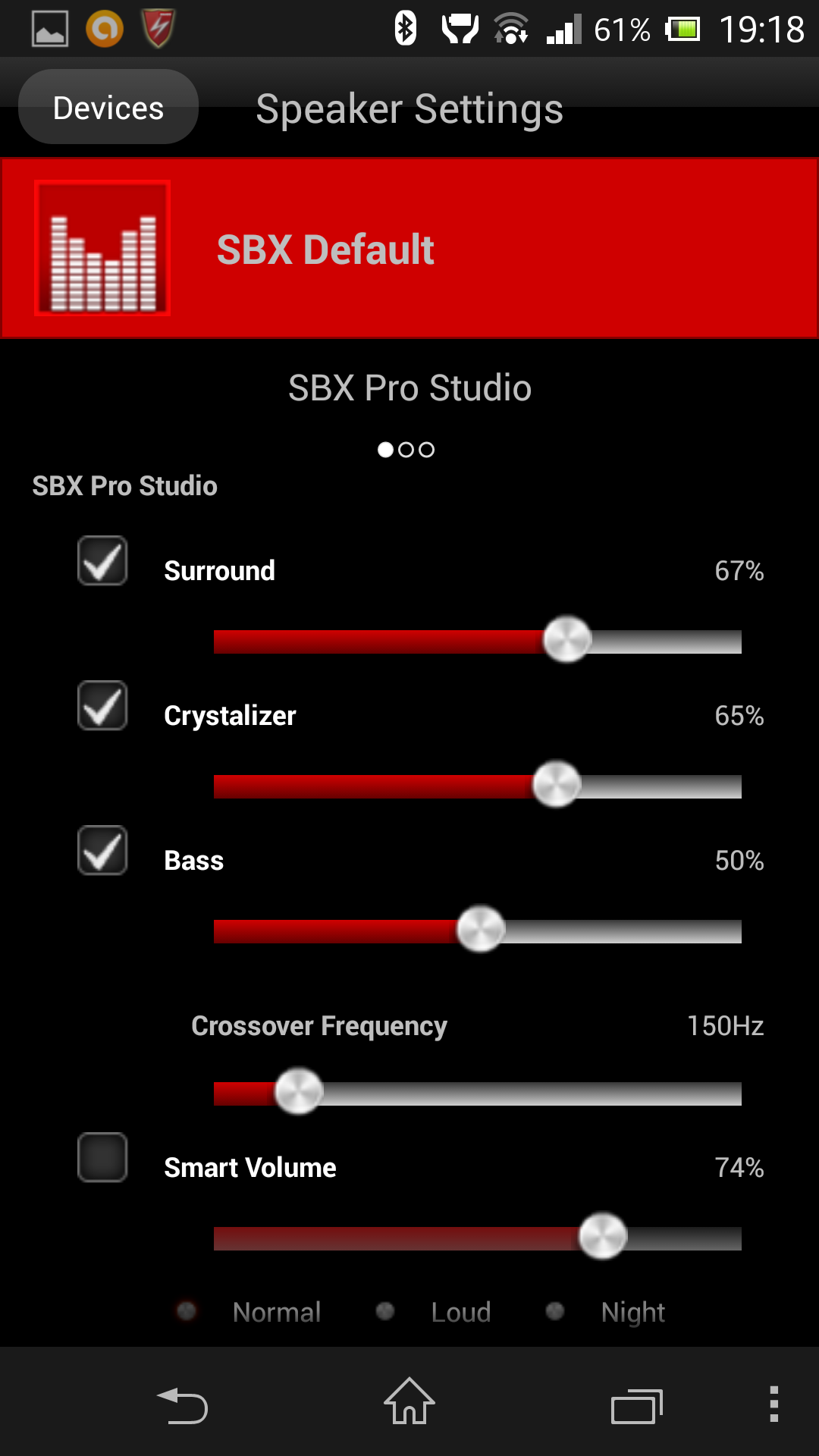Pick the Night volume mode
The width and height of the screenshot is (819, 1456).
pyautogui.click(x=605, y=1312)
